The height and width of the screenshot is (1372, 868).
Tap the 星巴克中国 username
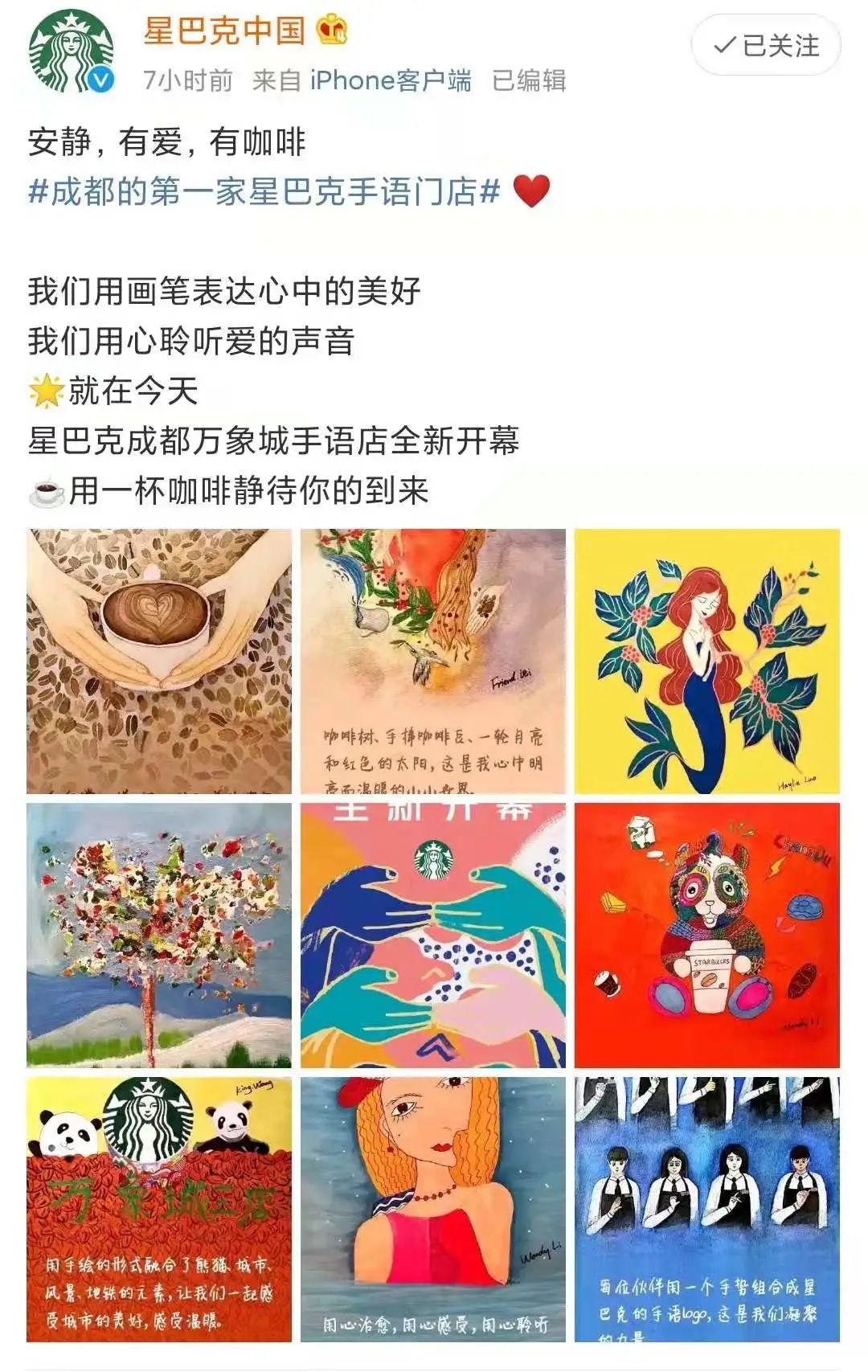tap(224, 31)
